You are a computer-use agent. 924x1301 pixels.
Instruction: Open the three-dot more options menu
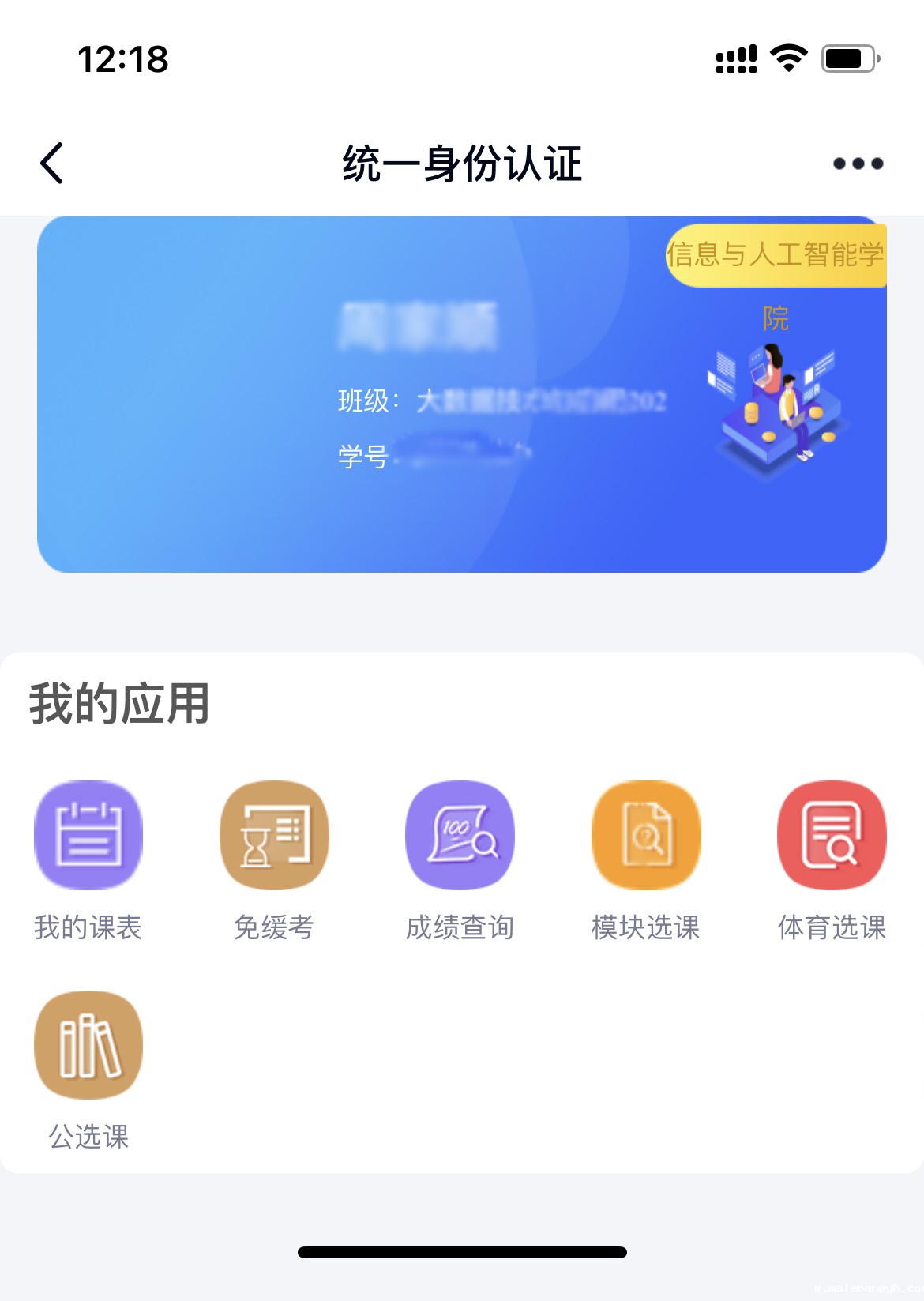[857, 164]
